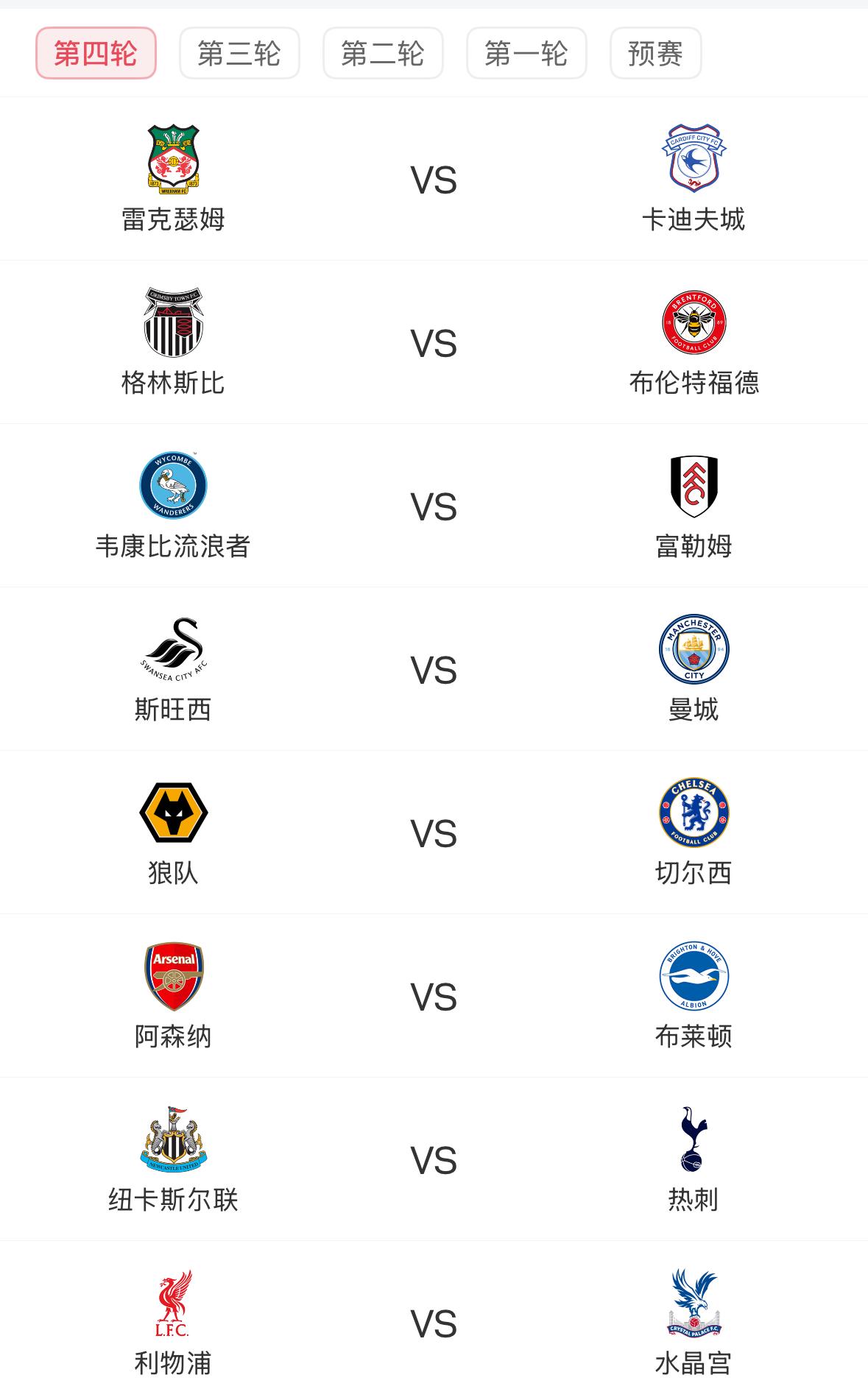Open the 格林斯比 vs 布伦特福德 match
Screen dimensions: 868x1400
tap(434, 343)
